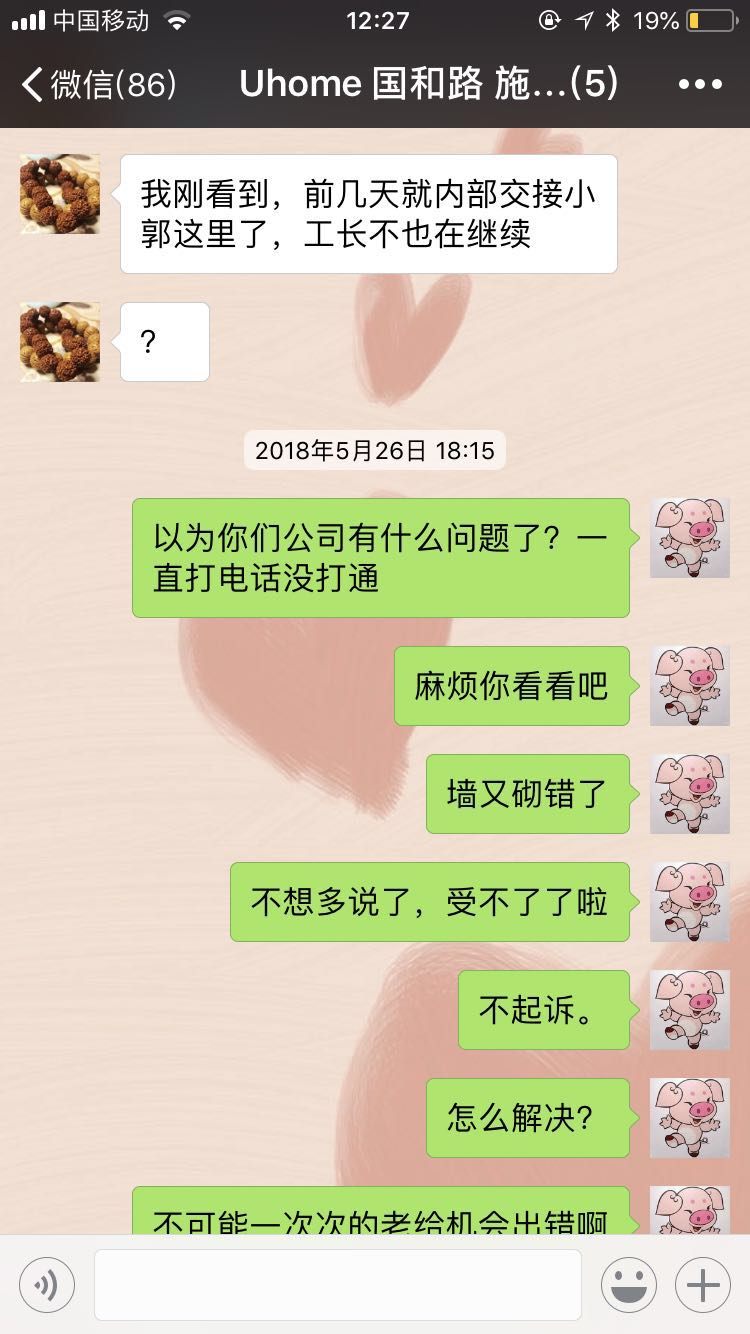The image size is (750, 1334).
Task: Open the group chat options menu
Action: [699, 85]
